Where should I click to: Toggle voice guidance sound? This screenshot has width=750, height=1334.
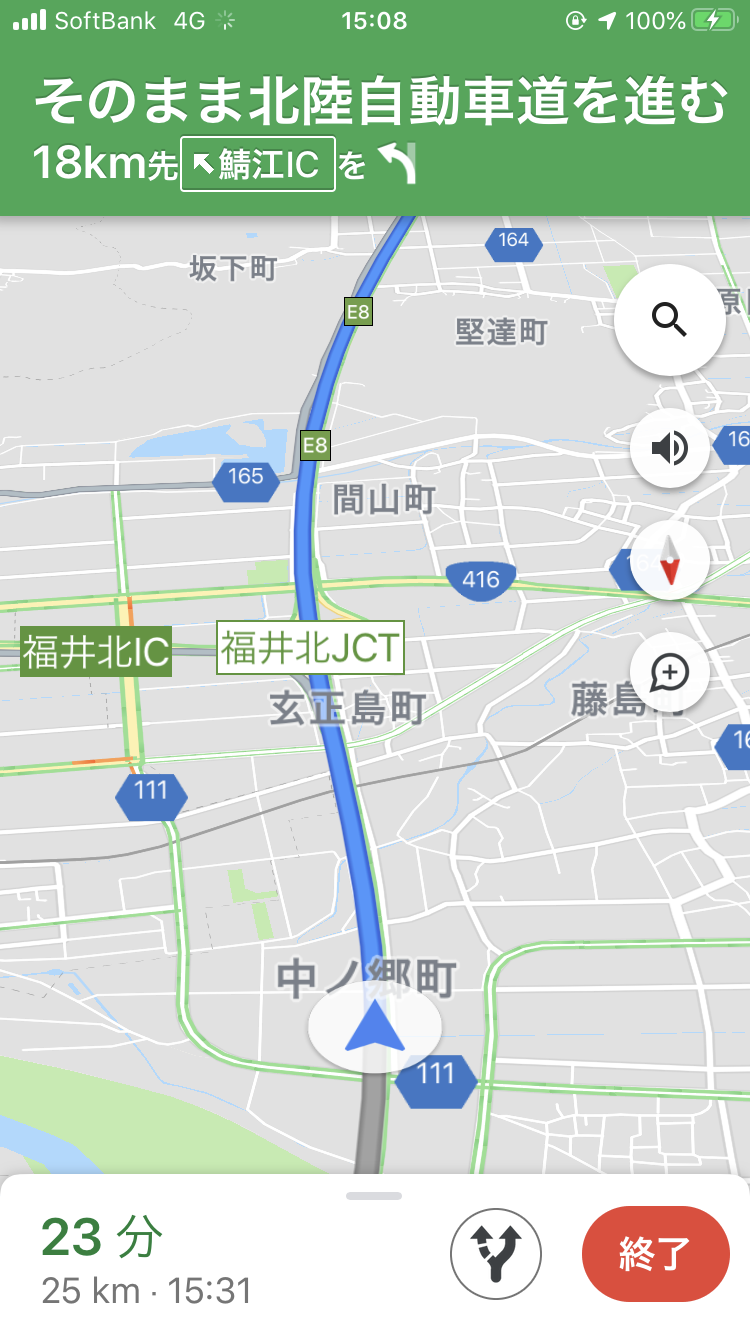click(x=669, y=448)
